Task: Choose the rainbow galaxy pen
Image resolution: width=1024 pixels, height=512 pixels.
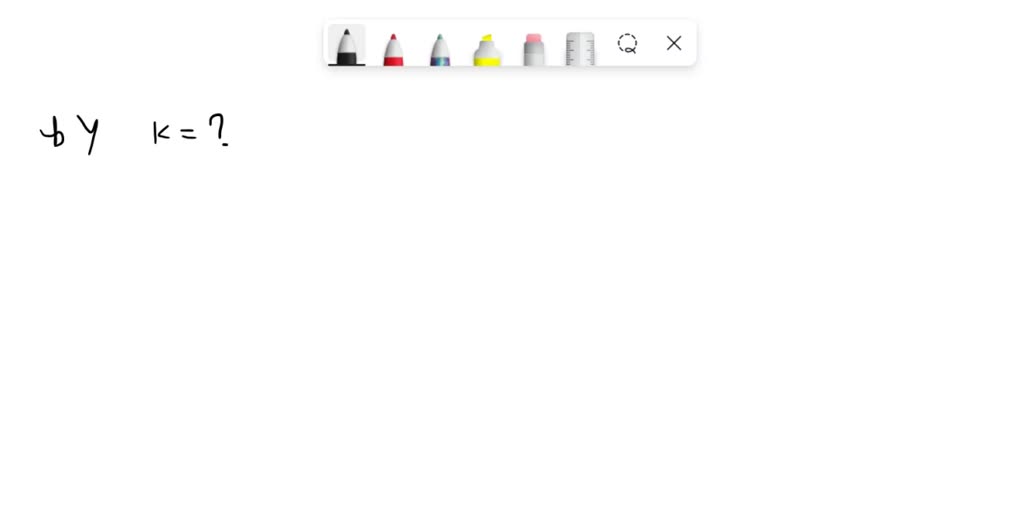Action: point(440,48)
